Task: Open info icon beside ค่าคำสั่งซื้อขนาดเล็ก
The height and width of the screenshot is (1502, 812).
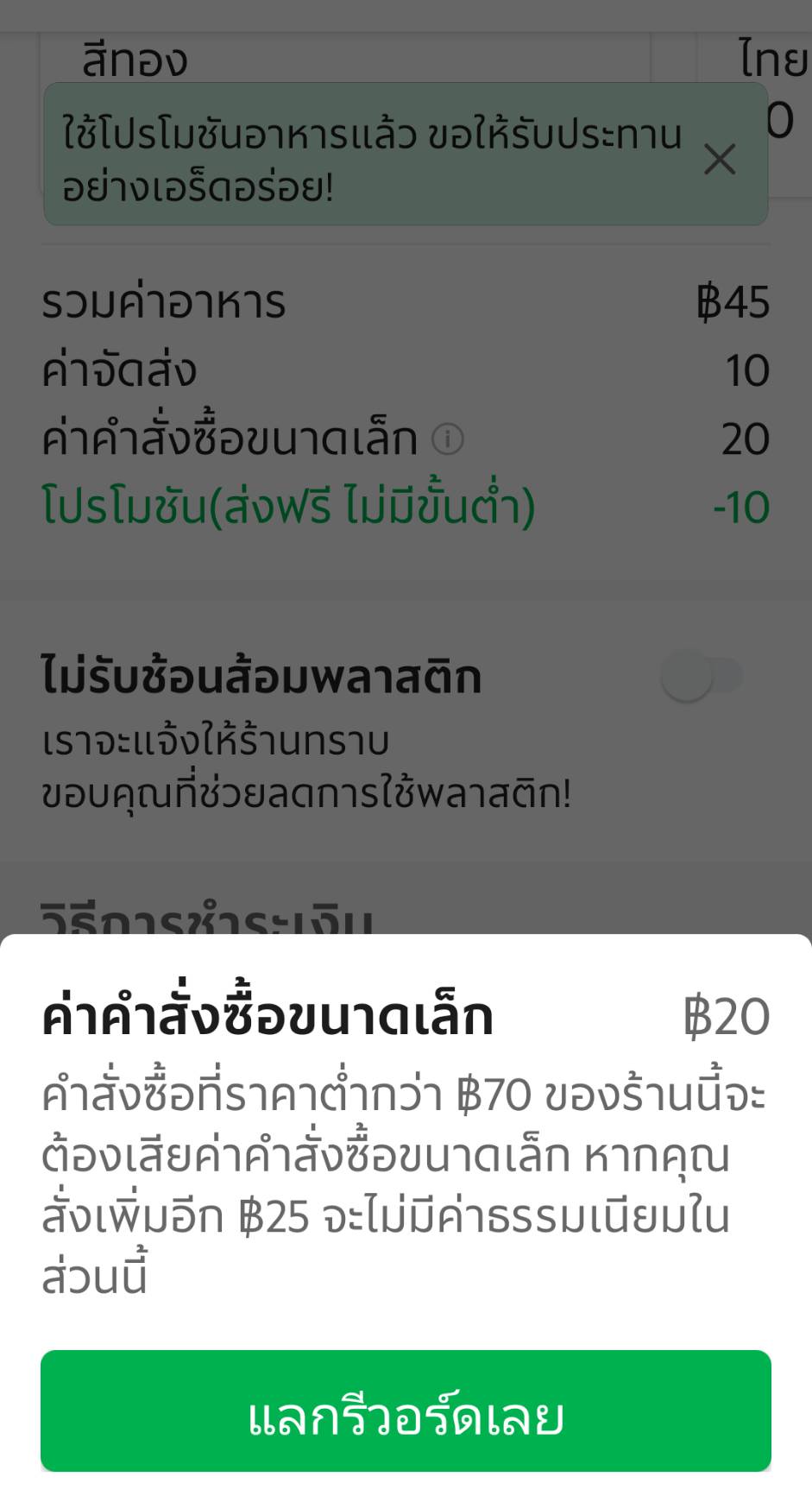Action: click(x=448, y=439)
